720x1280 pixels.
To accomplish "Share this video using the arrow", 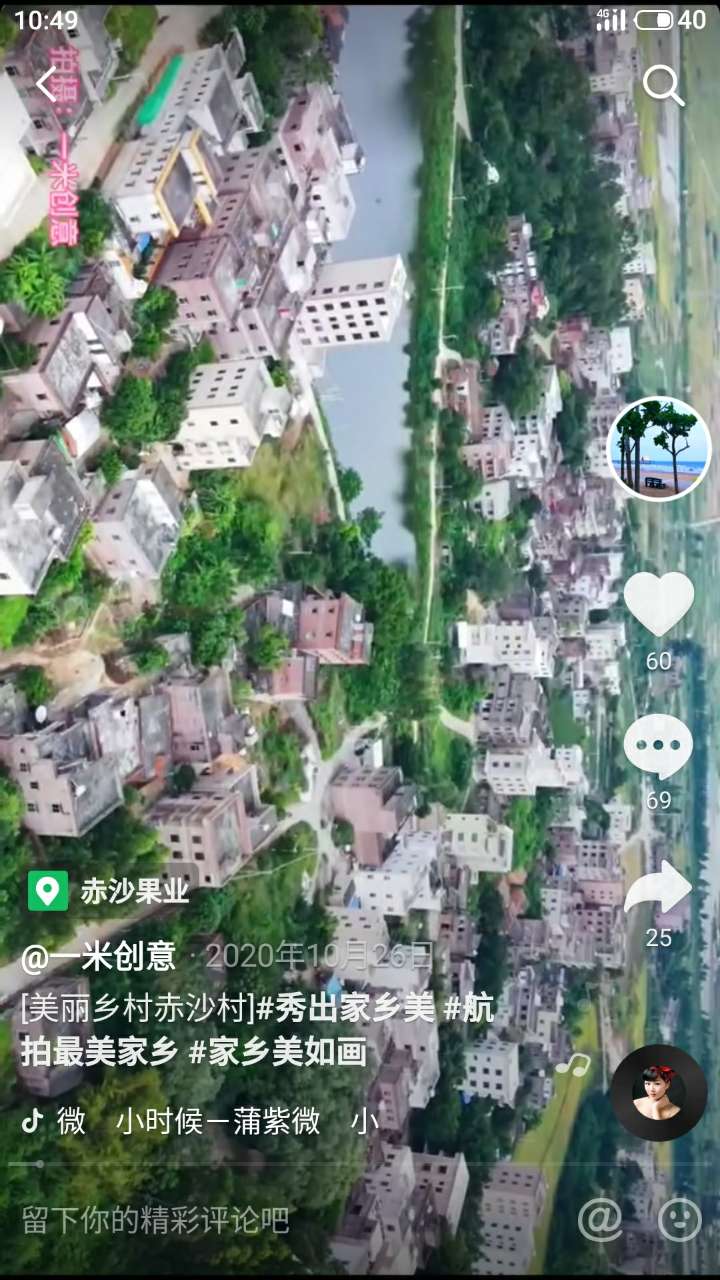I will [x=658, y=888].
